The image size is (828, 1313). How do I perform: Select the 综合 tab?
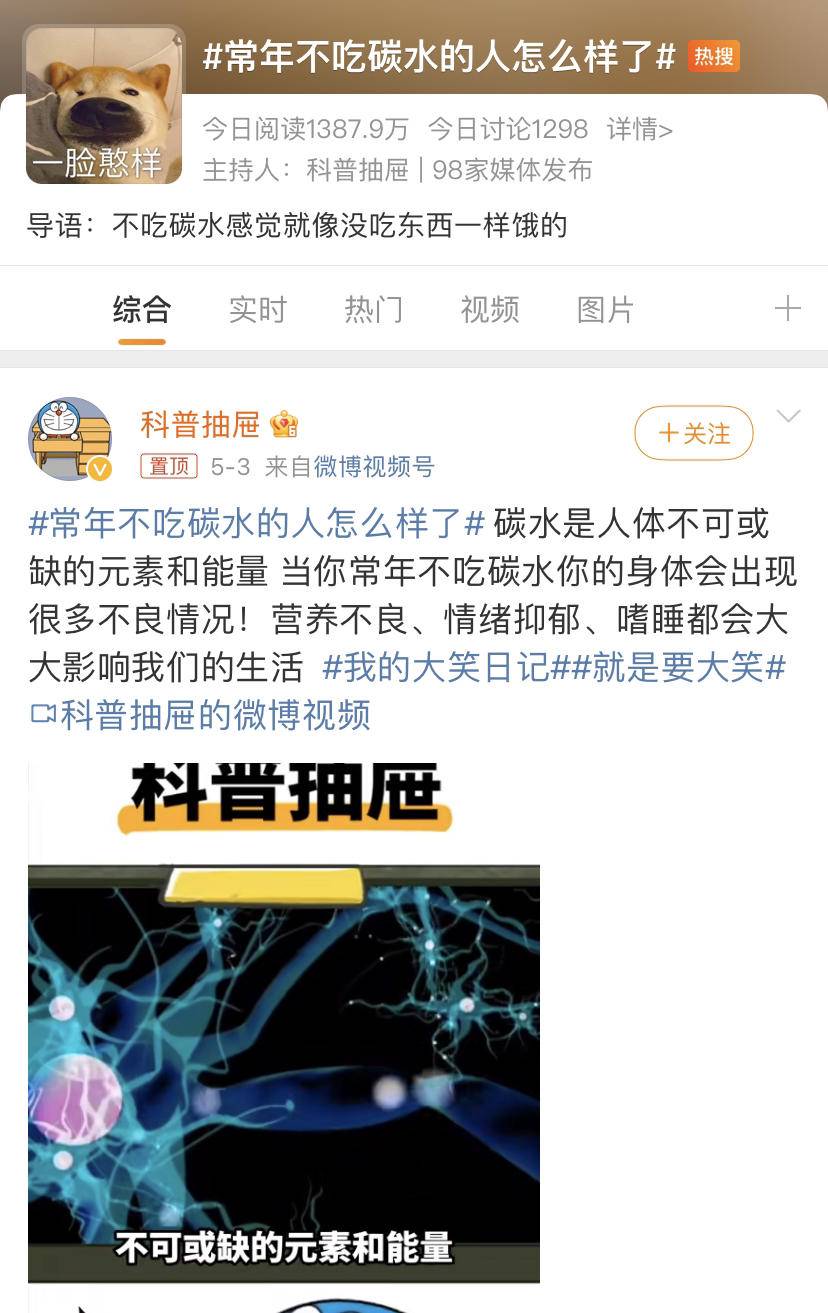point(141,310)
